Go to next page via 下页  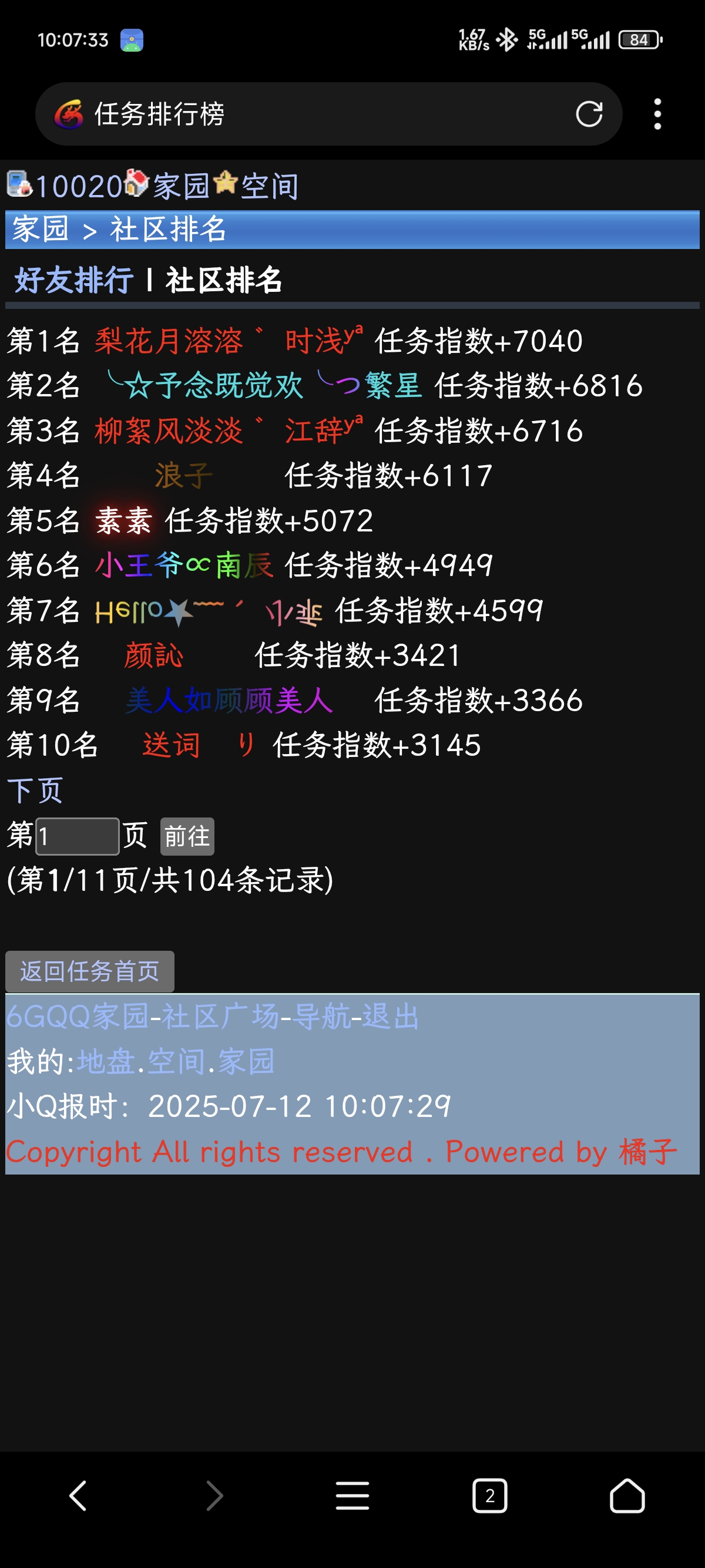(35, 790)
